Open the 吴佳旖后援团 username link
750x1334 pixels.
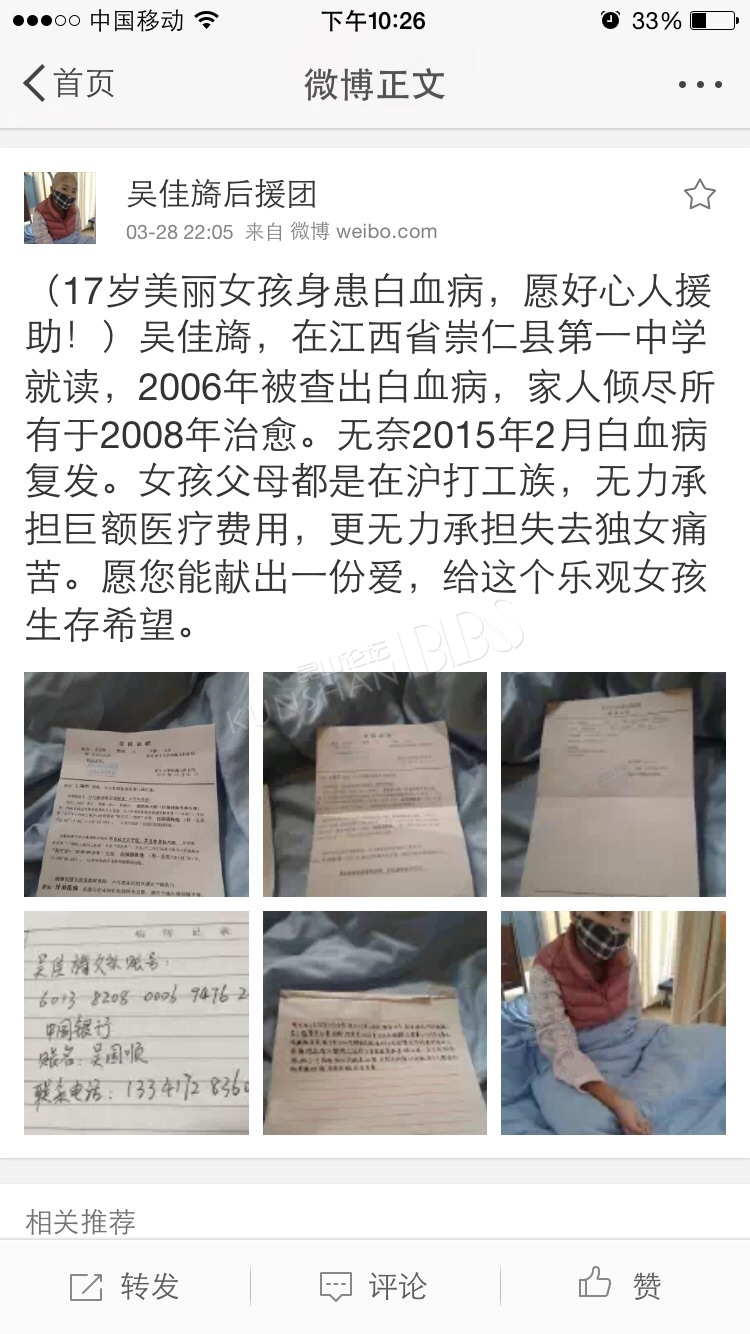pyautogui.click(x=221, y=194)
